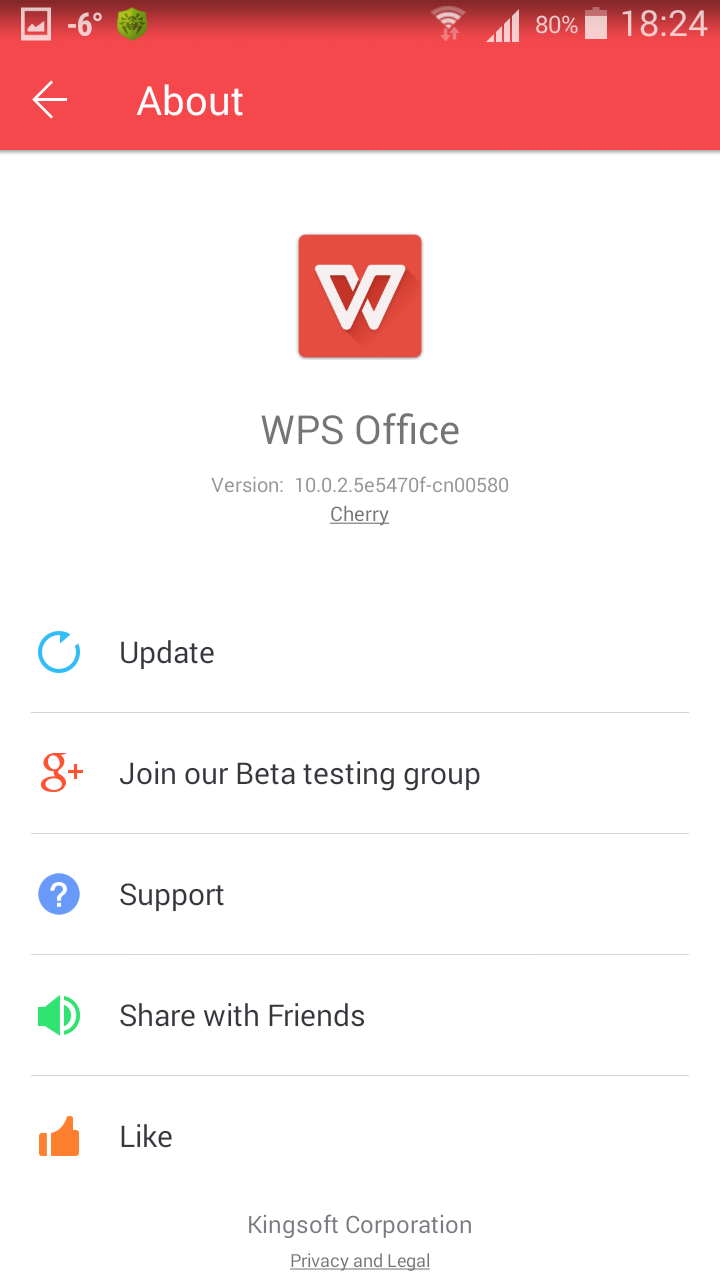
Task: Tap the Like row
Action: tap(146, 1137)
